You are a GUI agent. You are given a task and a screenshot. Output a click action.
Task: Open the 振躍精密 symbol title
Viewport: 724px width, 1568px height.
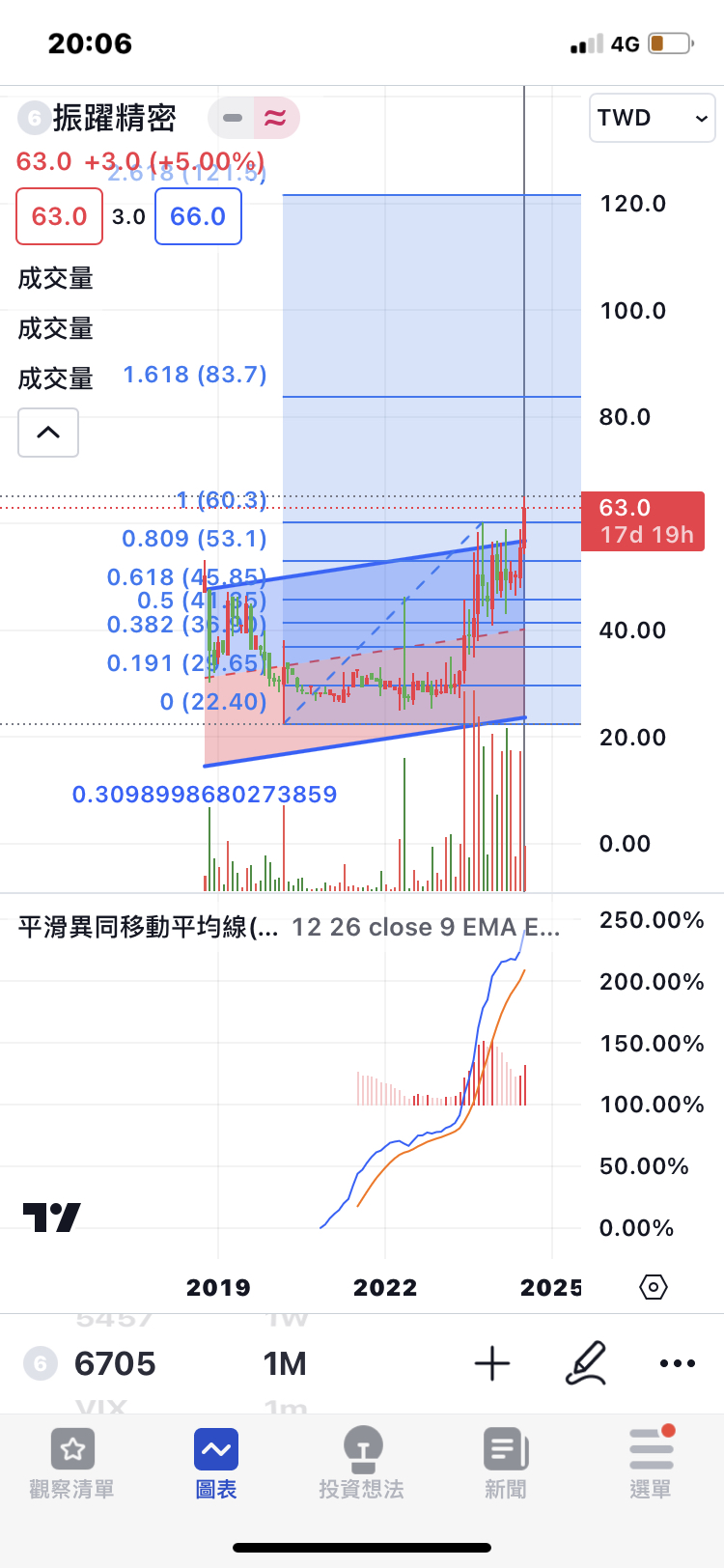point(114,118)
